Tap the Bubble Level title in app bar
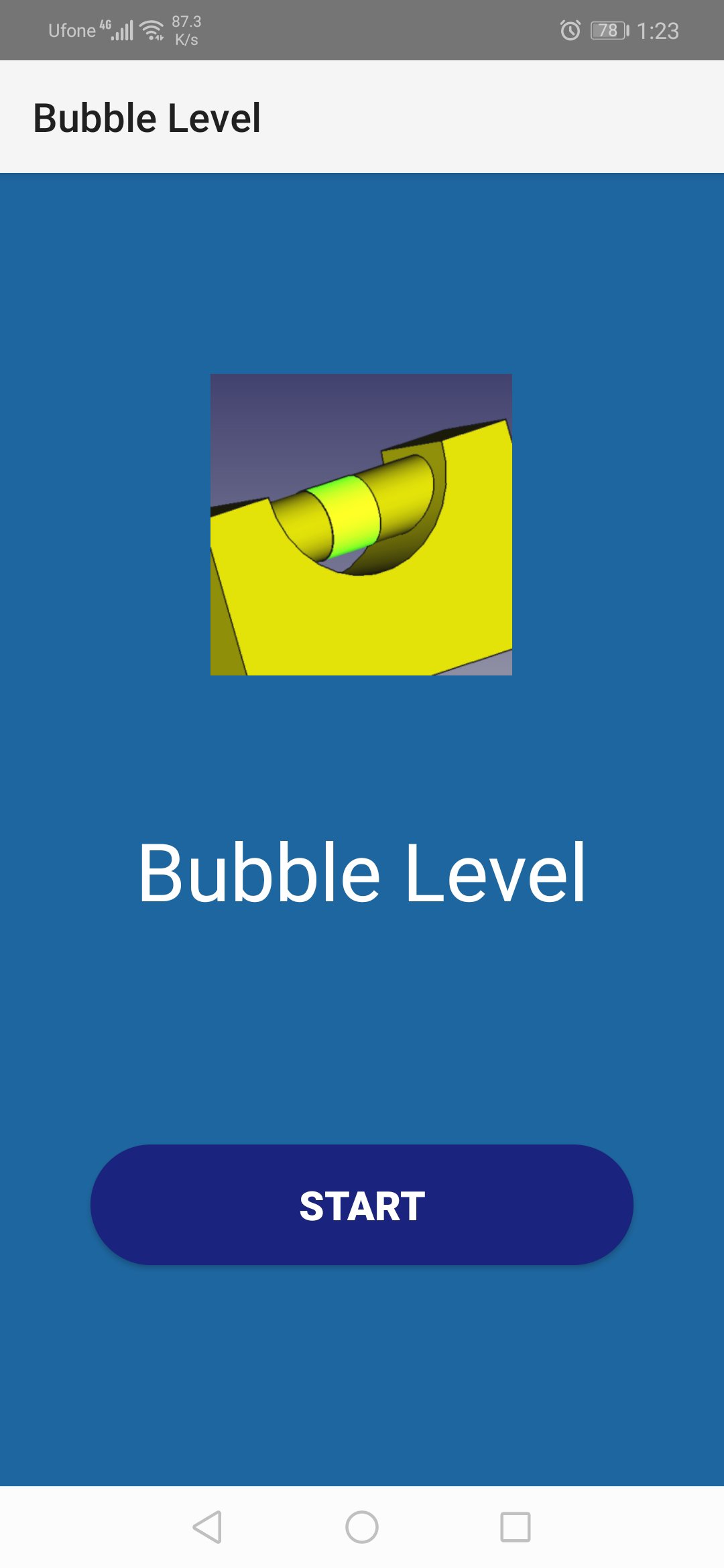The width and height of the screenshot is (724, 1568). point(148,118)
